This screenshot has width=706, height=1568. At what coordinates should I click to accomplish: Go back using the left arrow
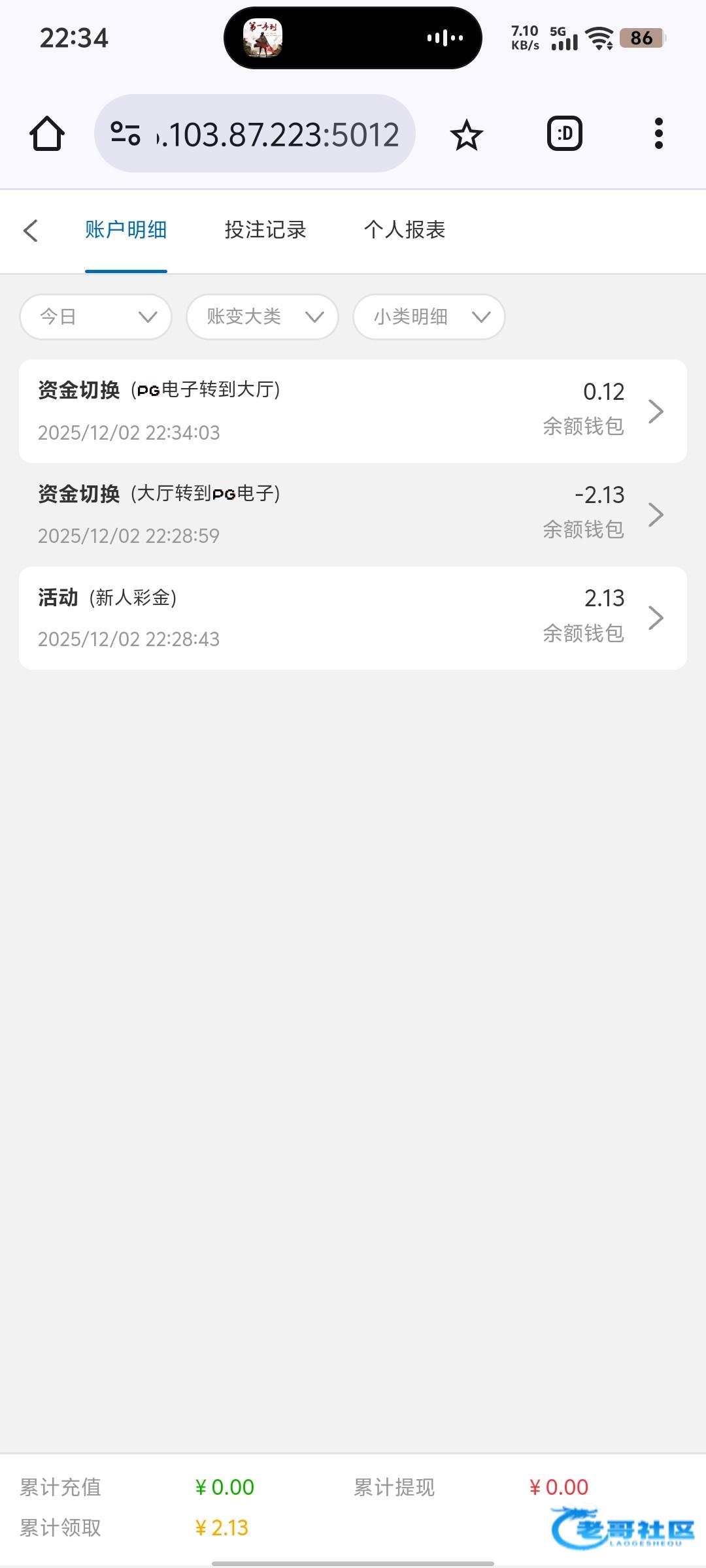[31, 230]
